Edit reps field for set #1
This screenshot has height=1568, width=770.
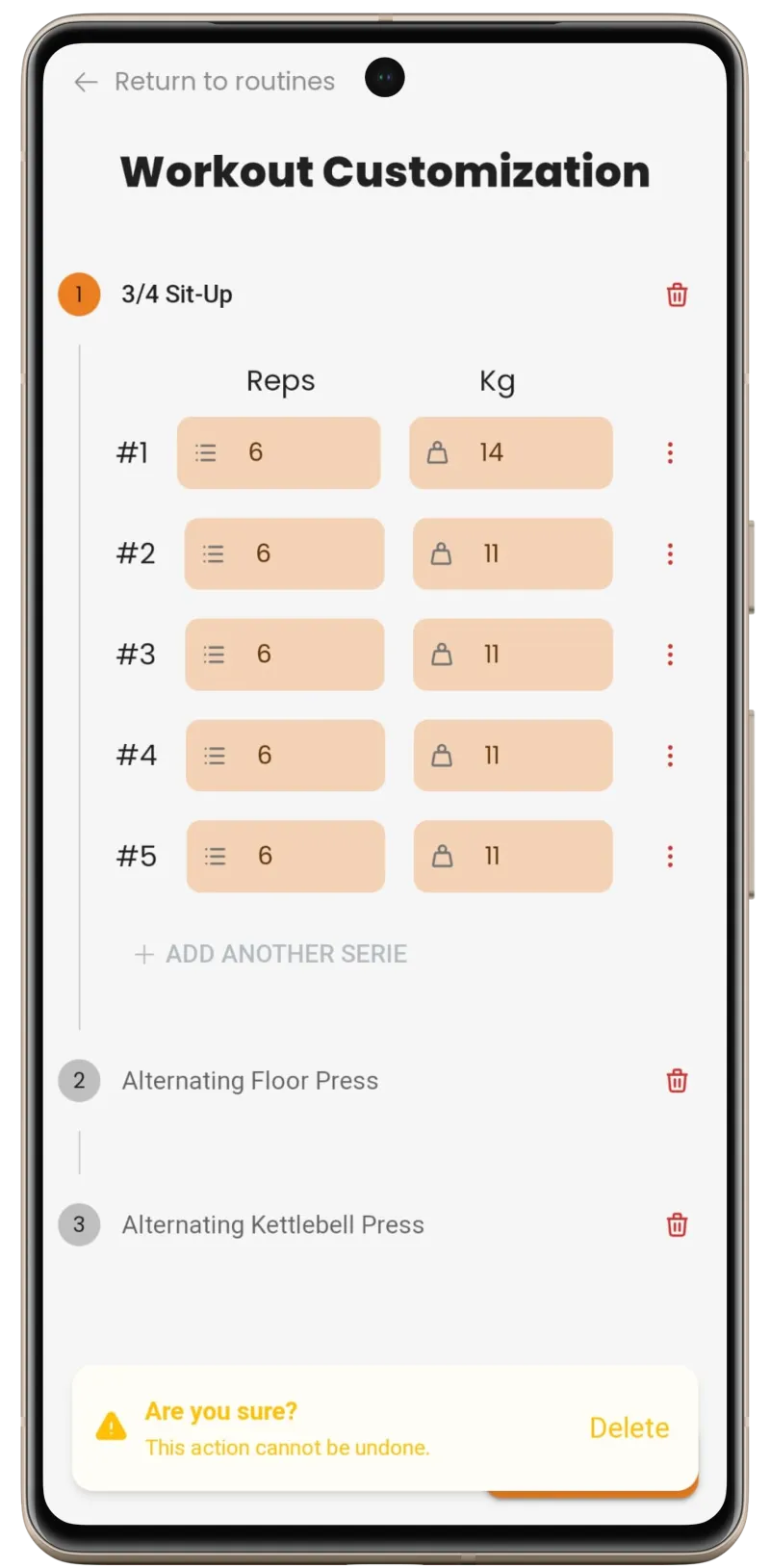click(278, 452)
